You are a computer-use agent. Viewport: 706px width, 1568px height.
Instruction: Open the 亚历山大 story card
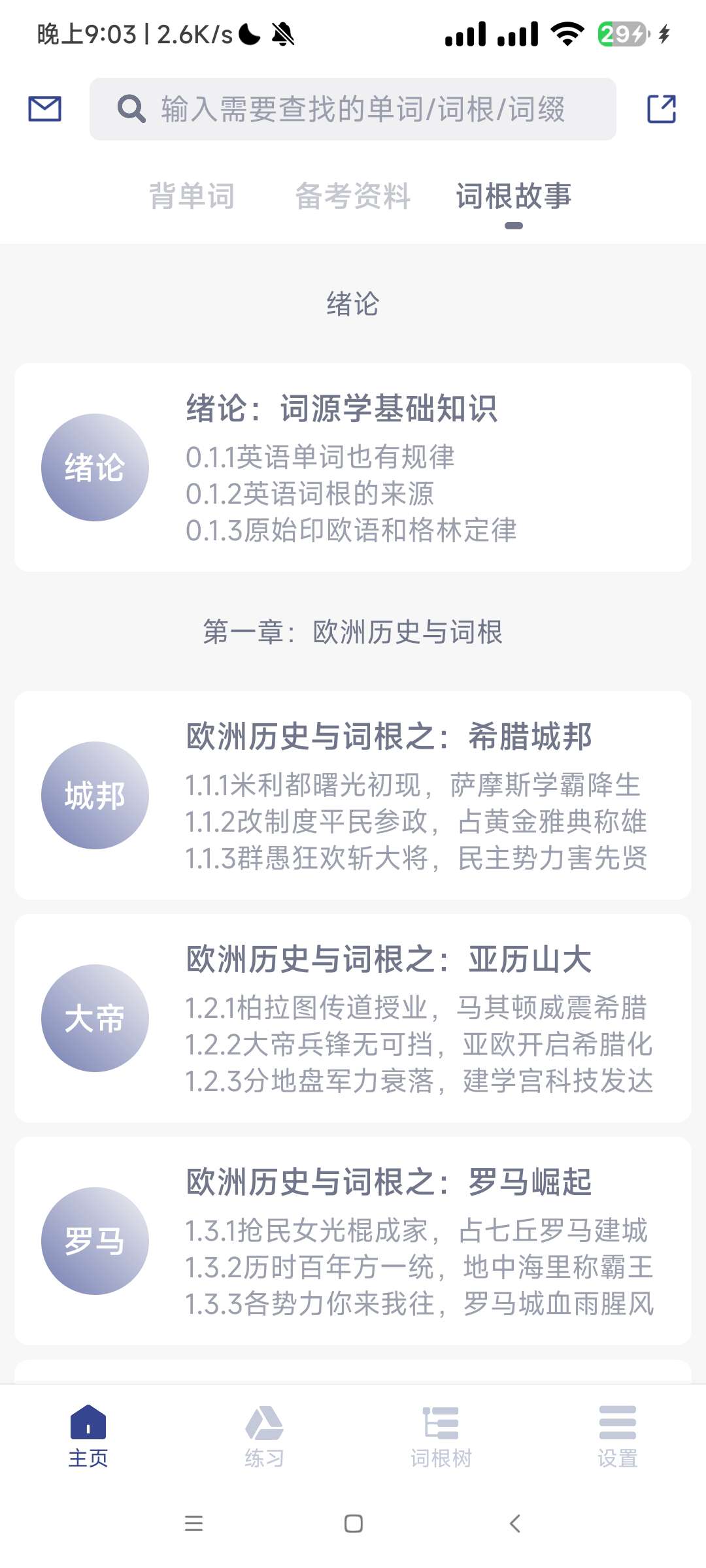click(x=353, y=1018)
